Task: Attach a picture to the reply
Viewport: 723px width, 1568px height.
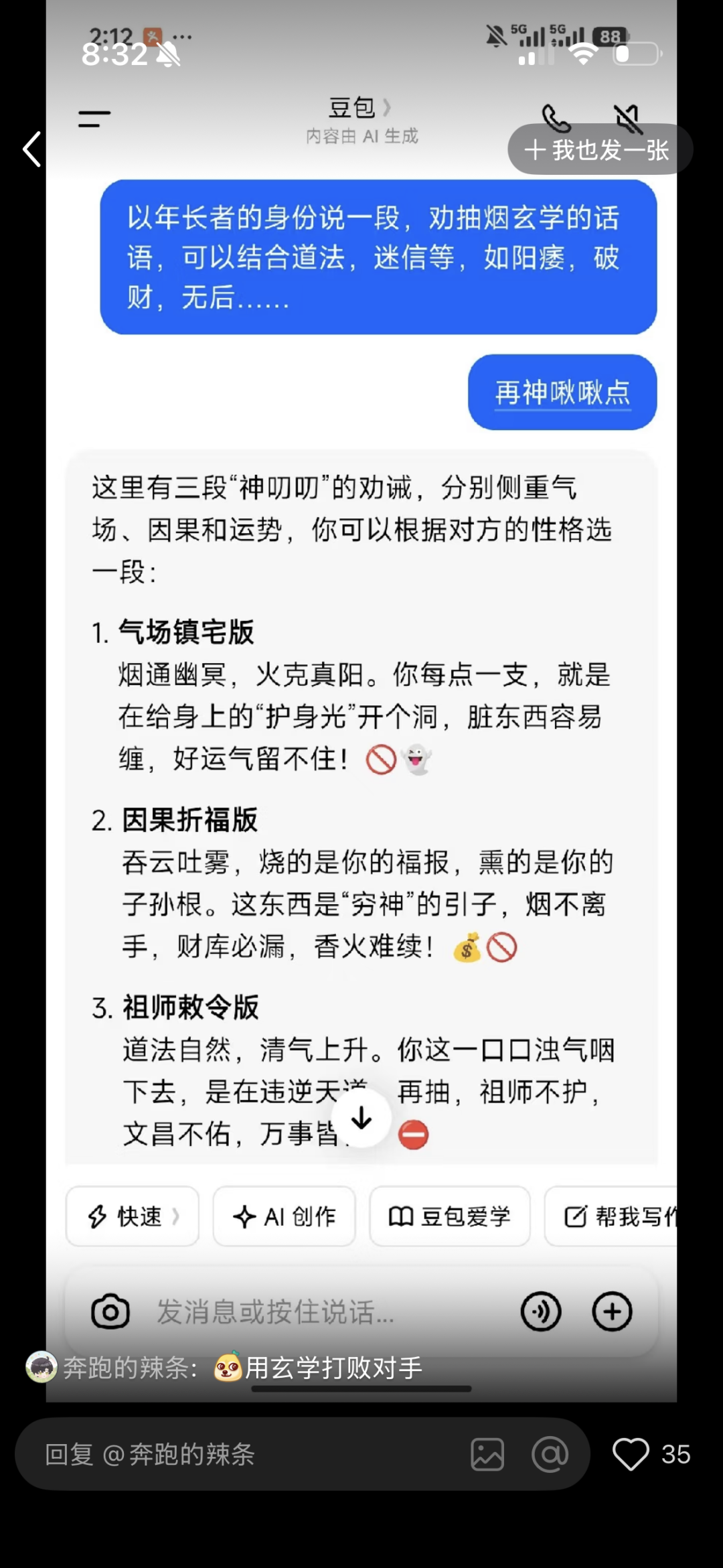Action: click(x=487, y=1454)
